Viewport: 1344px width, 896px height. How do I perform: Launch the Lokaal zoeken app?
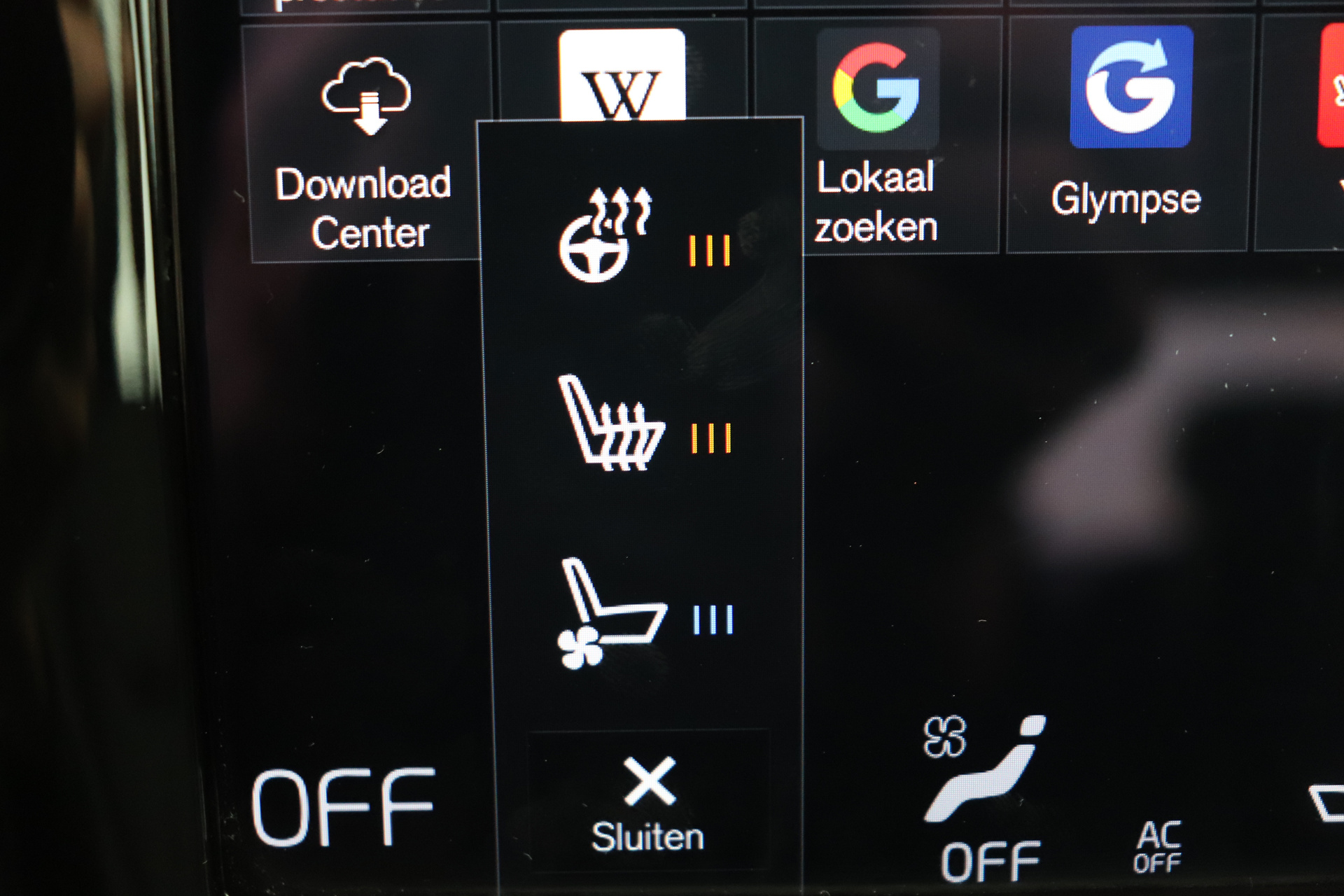click(x=876, y=140)
